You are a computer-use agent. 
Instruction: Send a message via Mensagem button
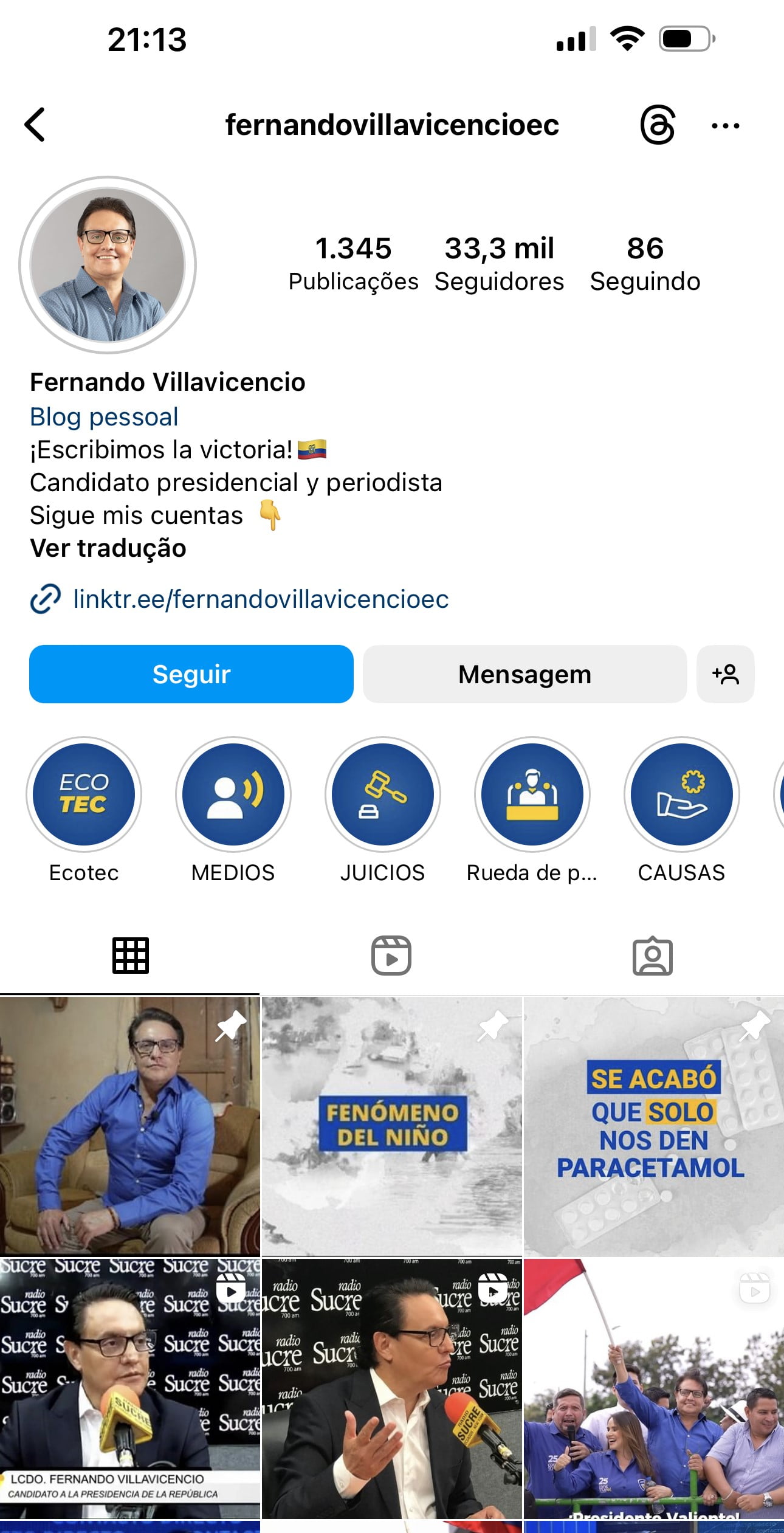tap(524, 674)
